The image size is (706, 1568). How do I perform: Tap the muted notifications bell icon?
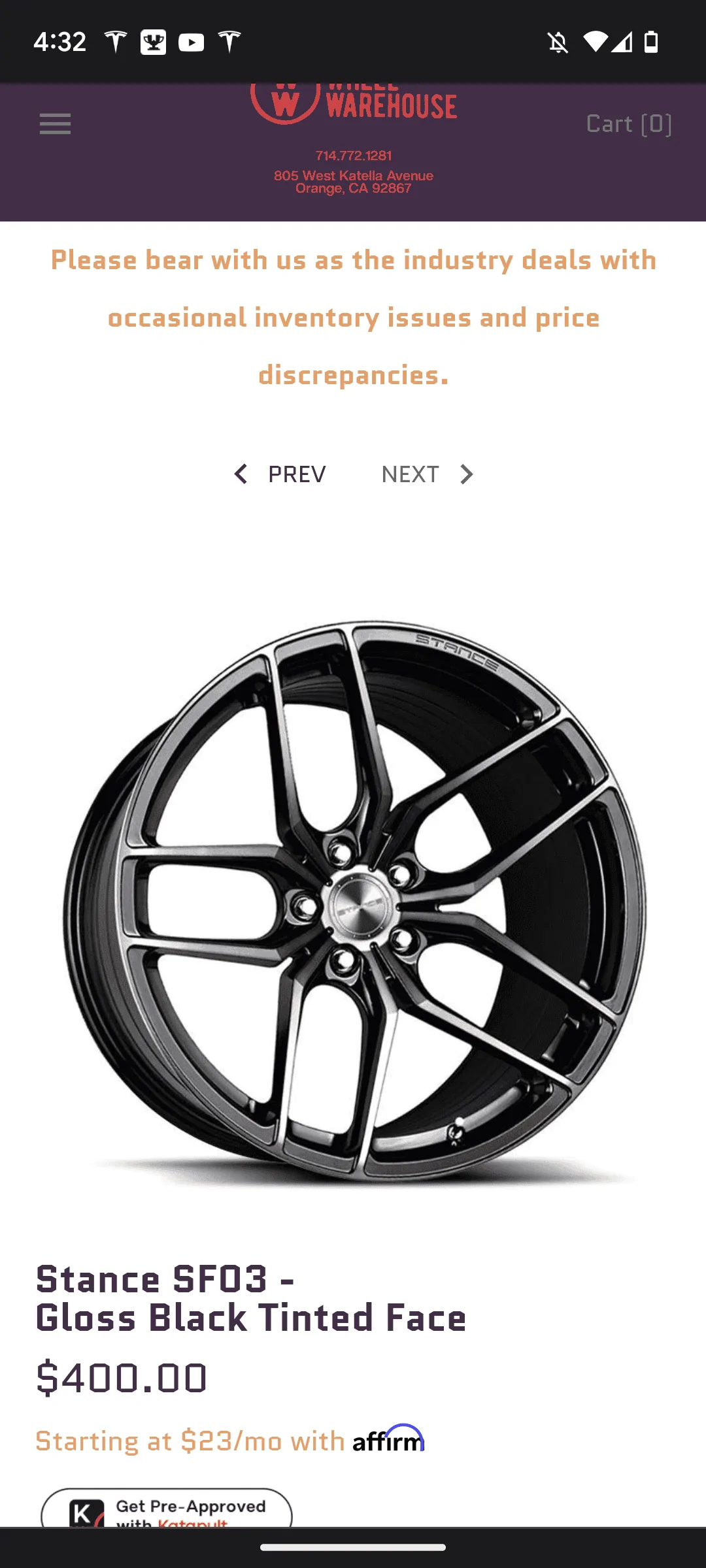556,42
